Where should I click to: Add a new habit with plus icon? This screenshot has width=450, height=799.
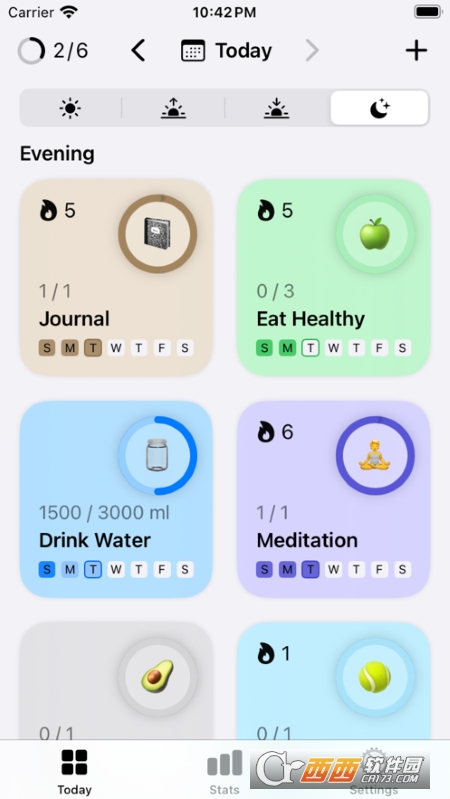[x=416, y=50]
